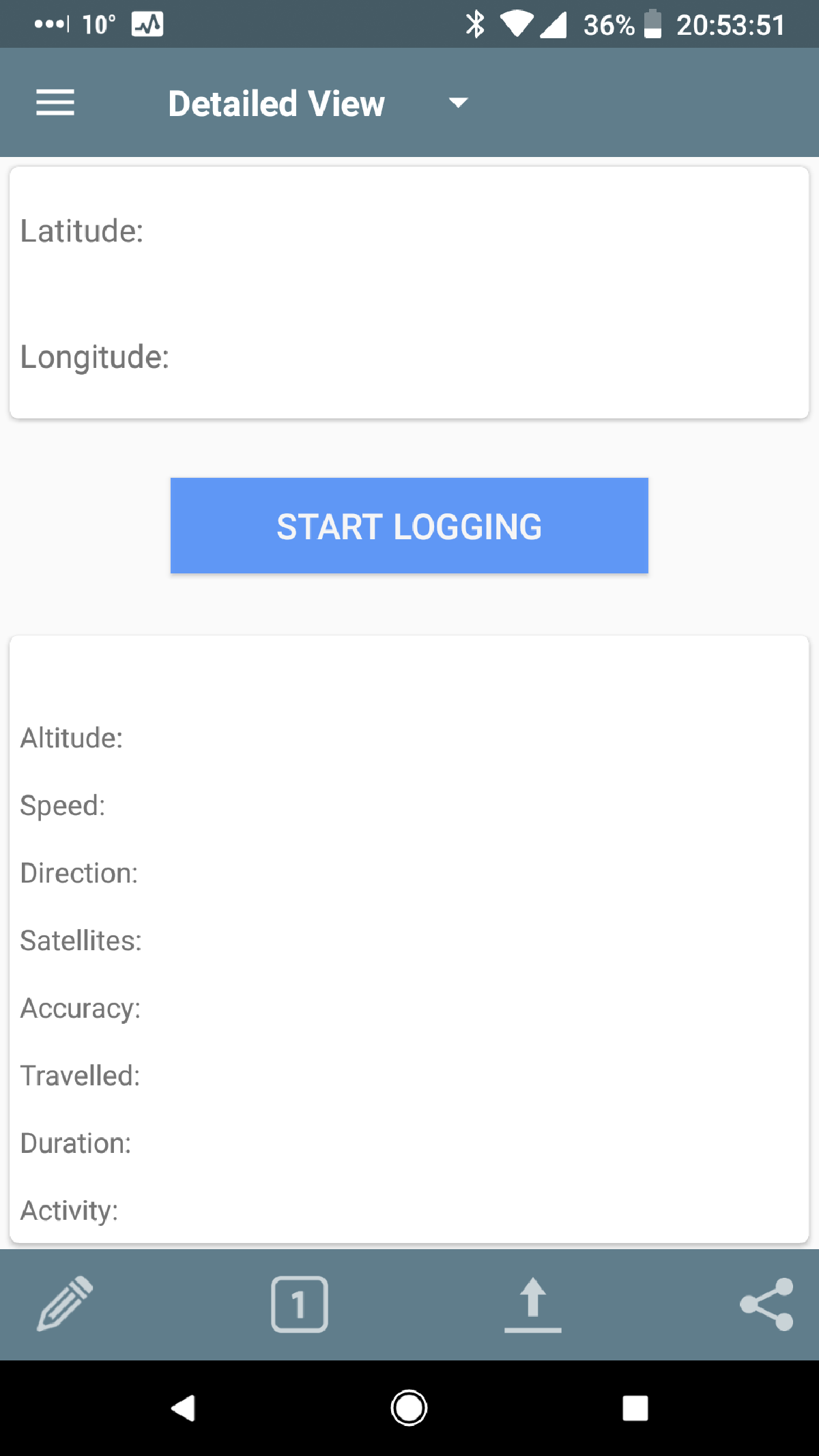Share the log files

(x=767, y=1304)
